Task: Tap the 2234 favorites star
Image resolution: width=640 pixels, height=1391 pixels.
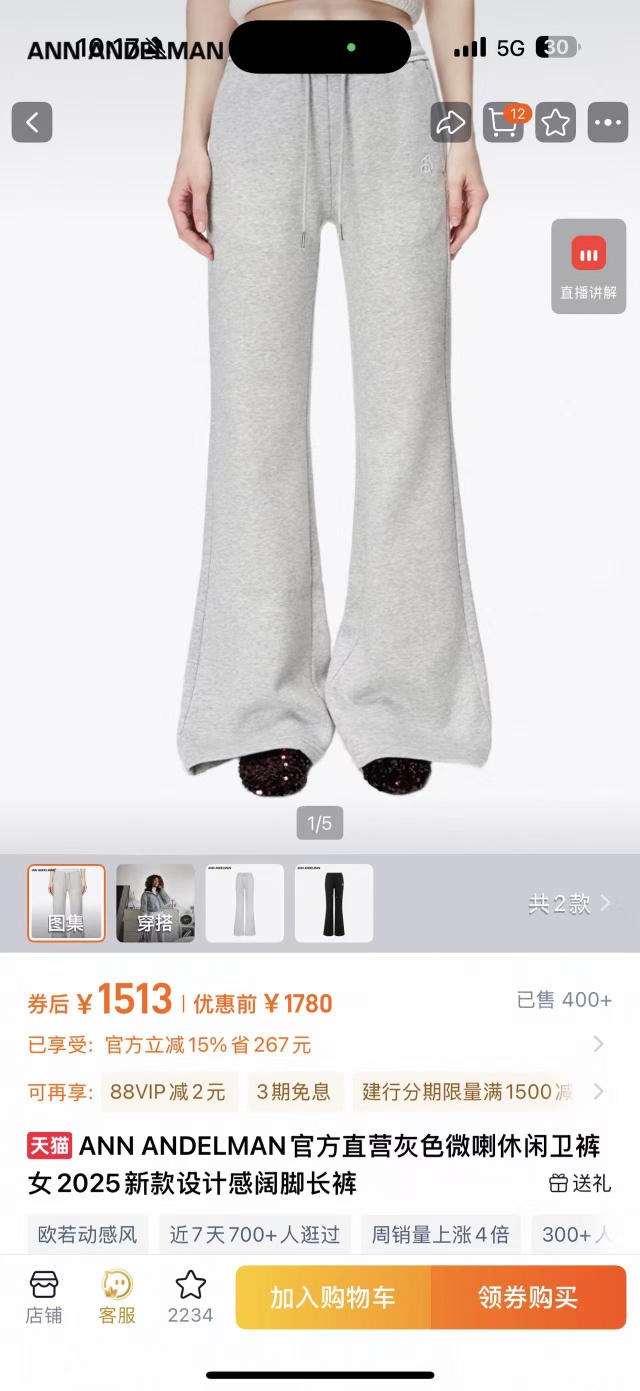Action: coord(190,1297)
